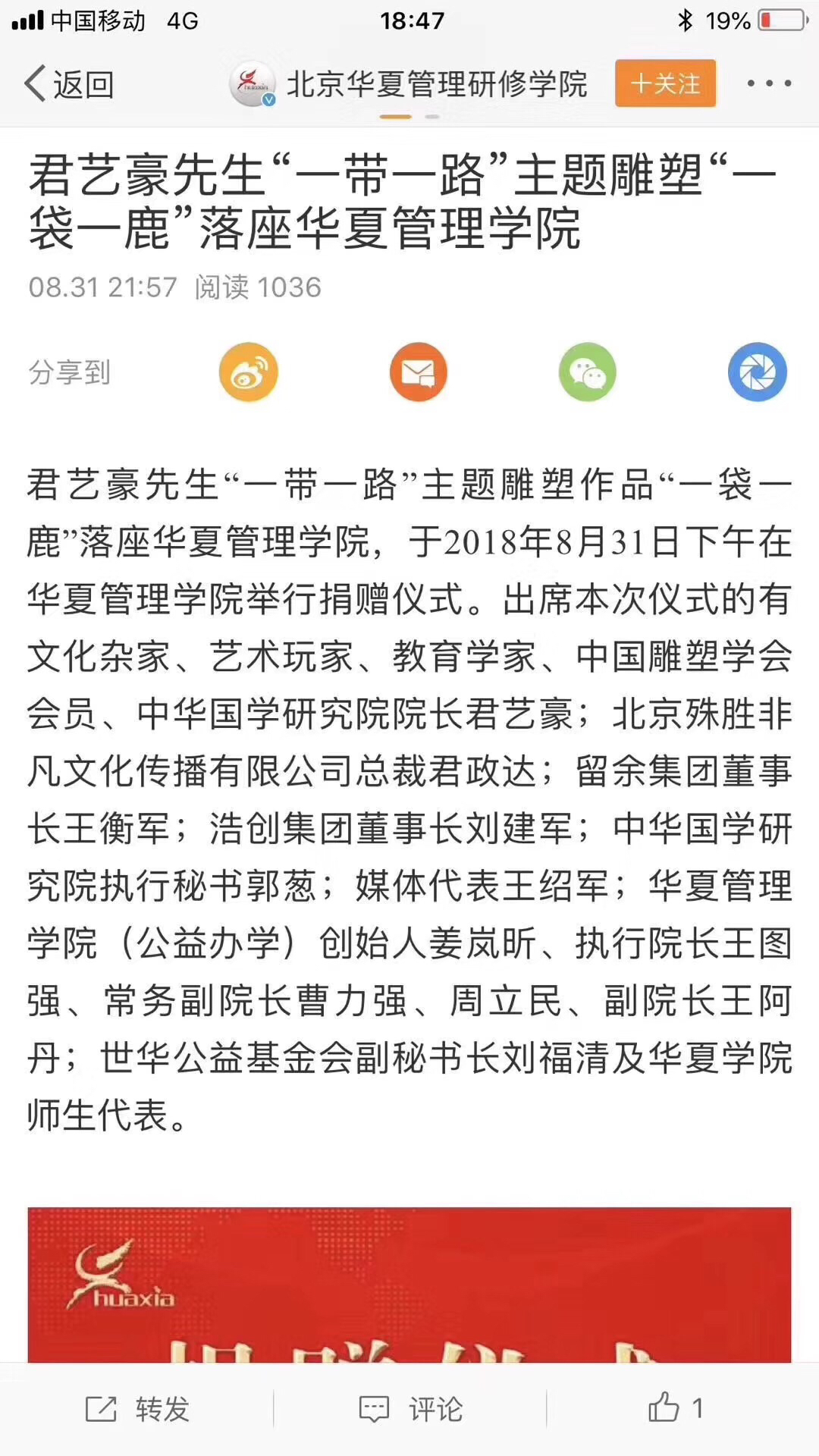Repost with 转发 button

click(137, 1409)
